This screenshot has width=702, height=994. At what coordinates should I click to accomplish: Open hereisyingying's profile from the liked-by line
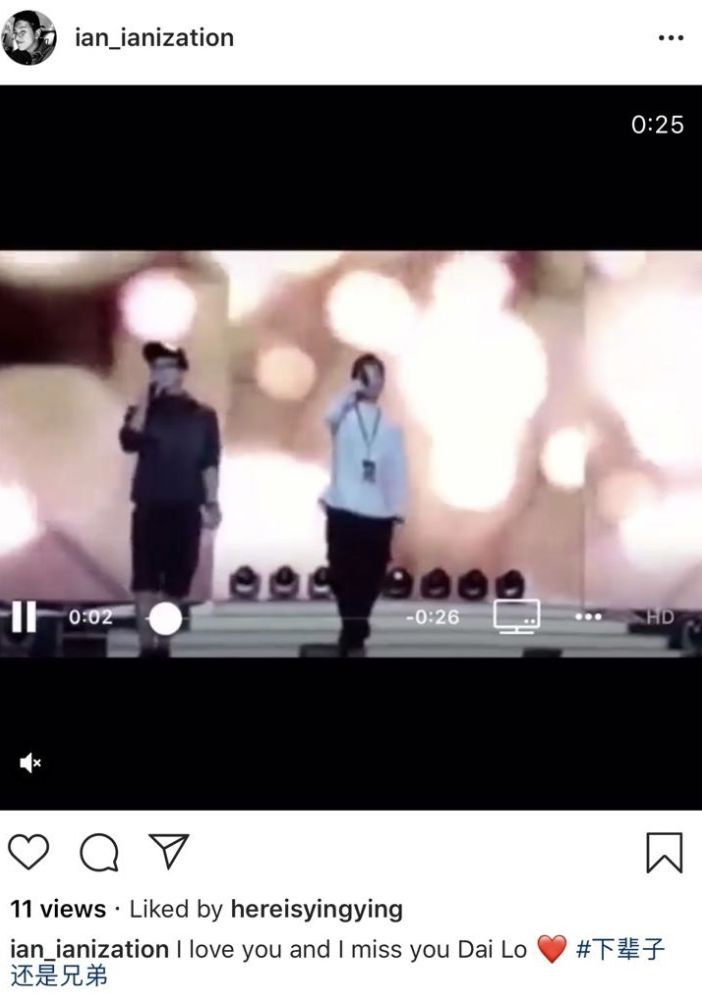(316, 909)
